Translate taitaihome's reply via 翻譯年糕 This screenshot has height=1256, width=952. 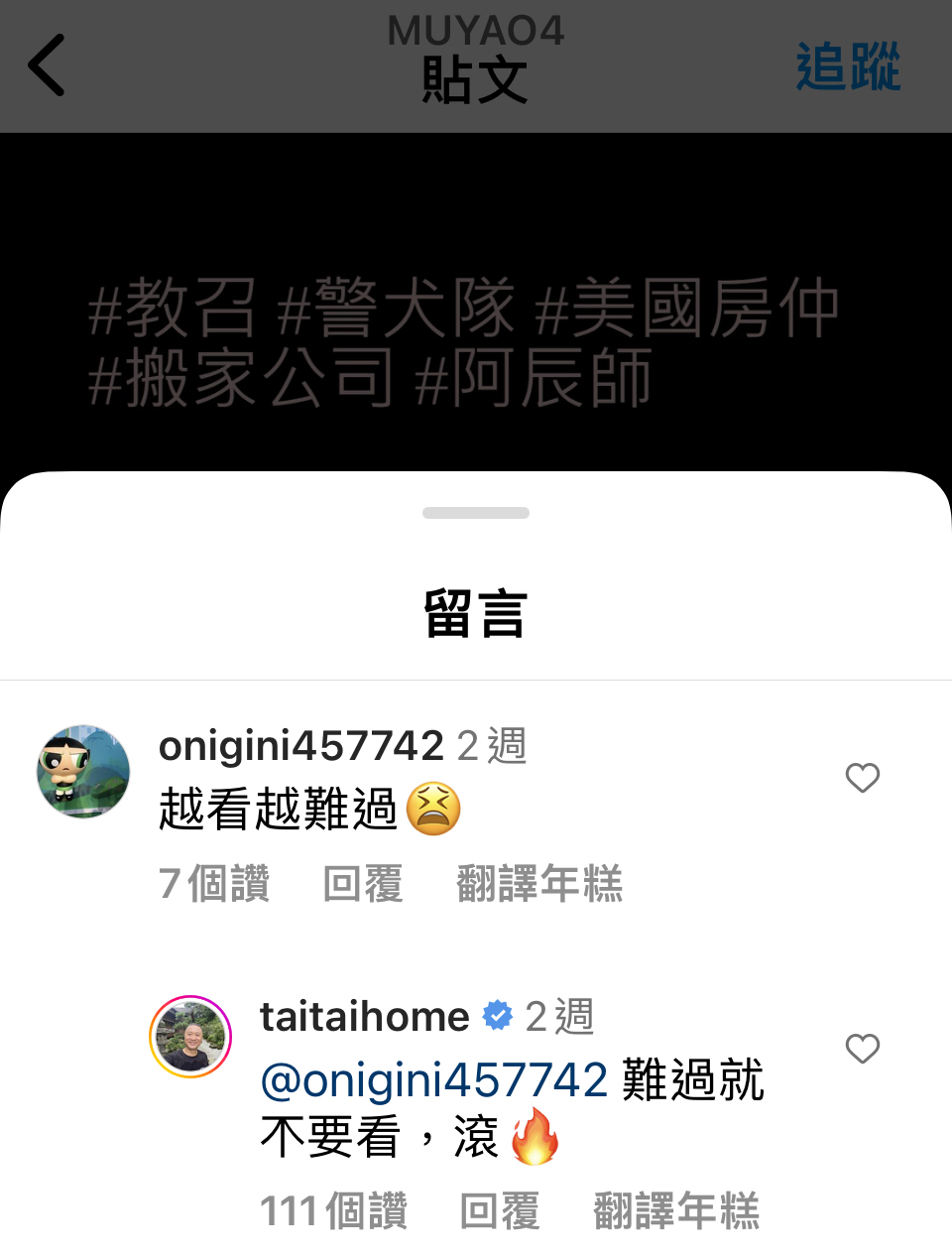[676, 1211]
